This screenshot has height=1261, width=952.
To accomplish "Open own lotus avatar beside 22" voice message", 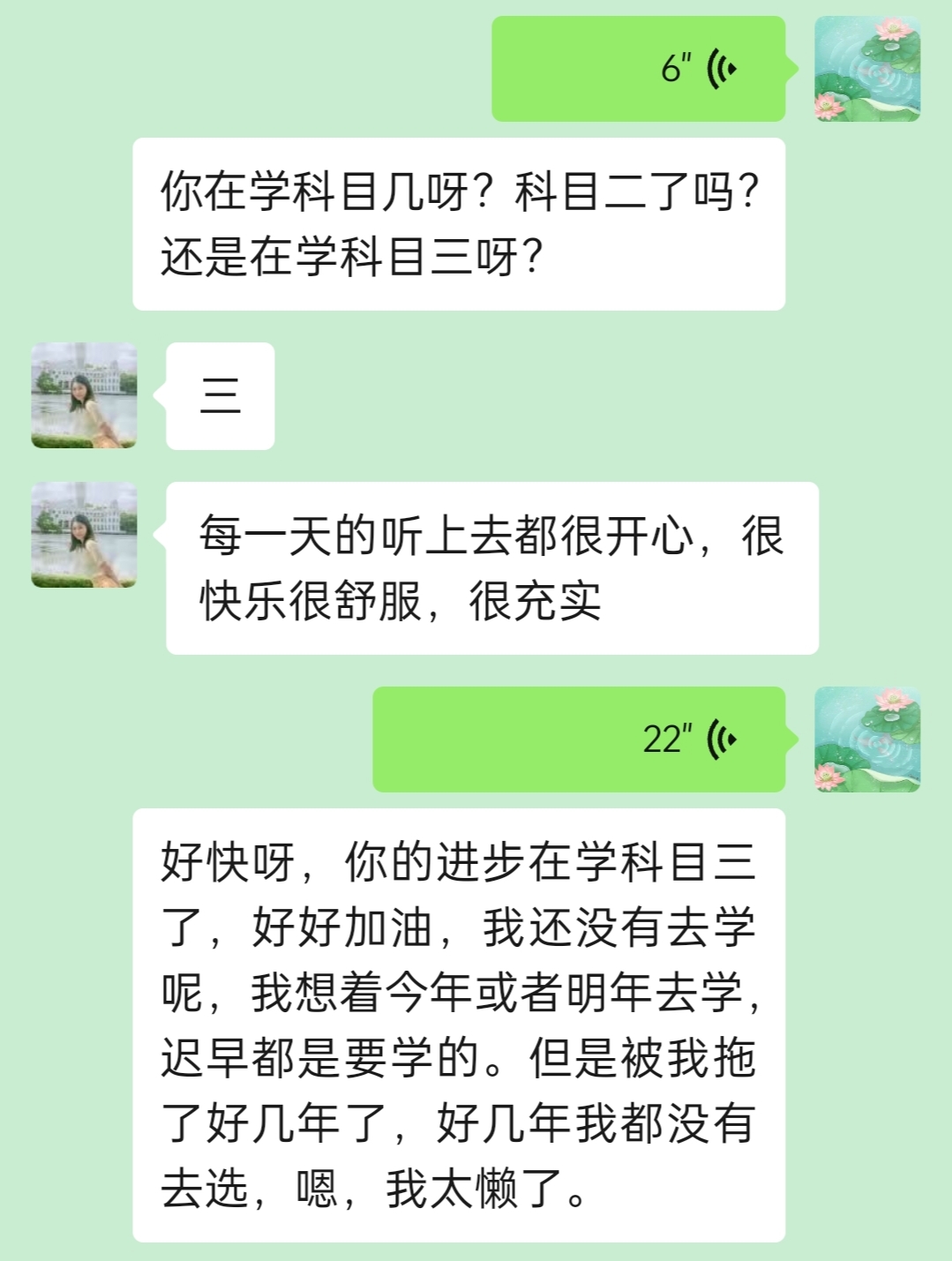I will 866,739.
